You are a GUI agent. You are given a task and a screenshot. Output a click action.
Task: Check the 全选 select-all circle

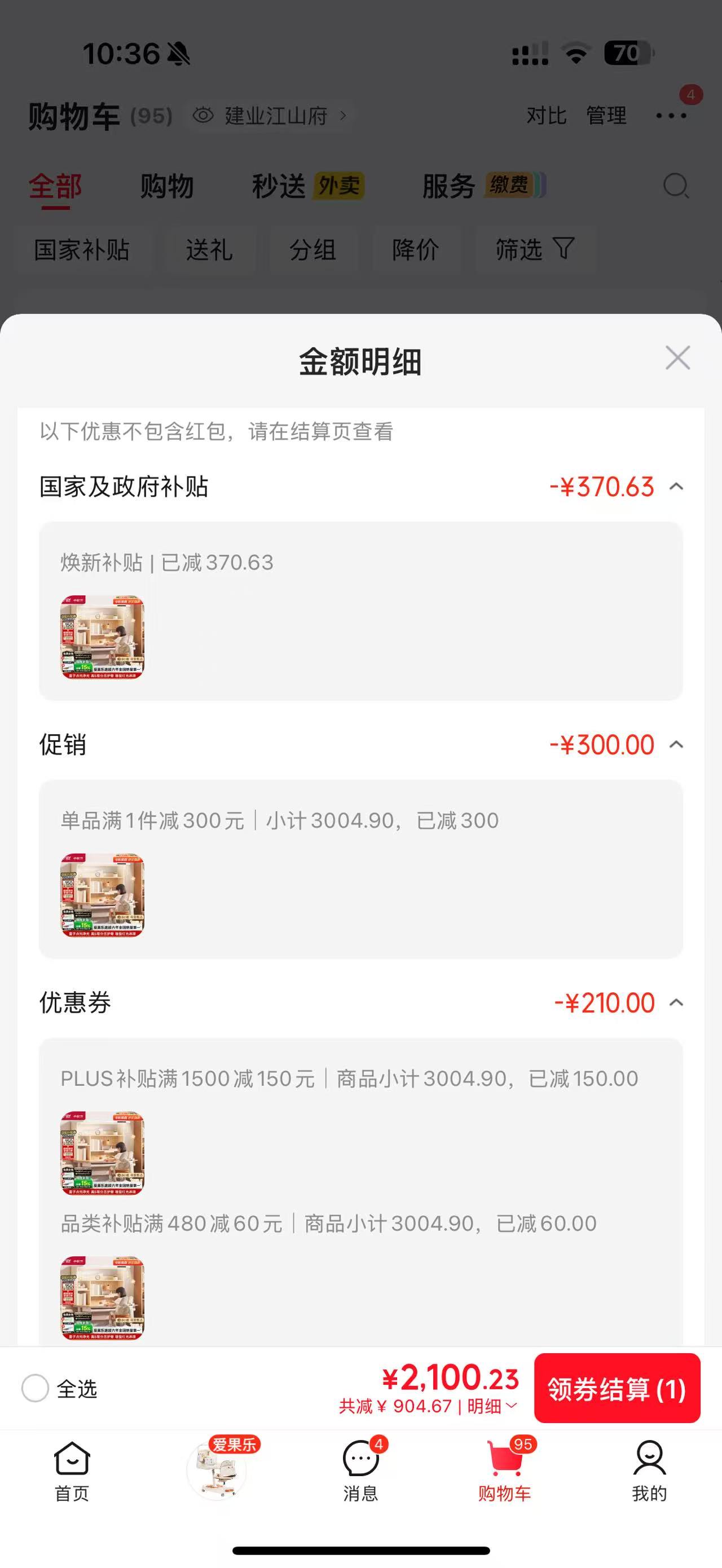(x=35, y=1388)
